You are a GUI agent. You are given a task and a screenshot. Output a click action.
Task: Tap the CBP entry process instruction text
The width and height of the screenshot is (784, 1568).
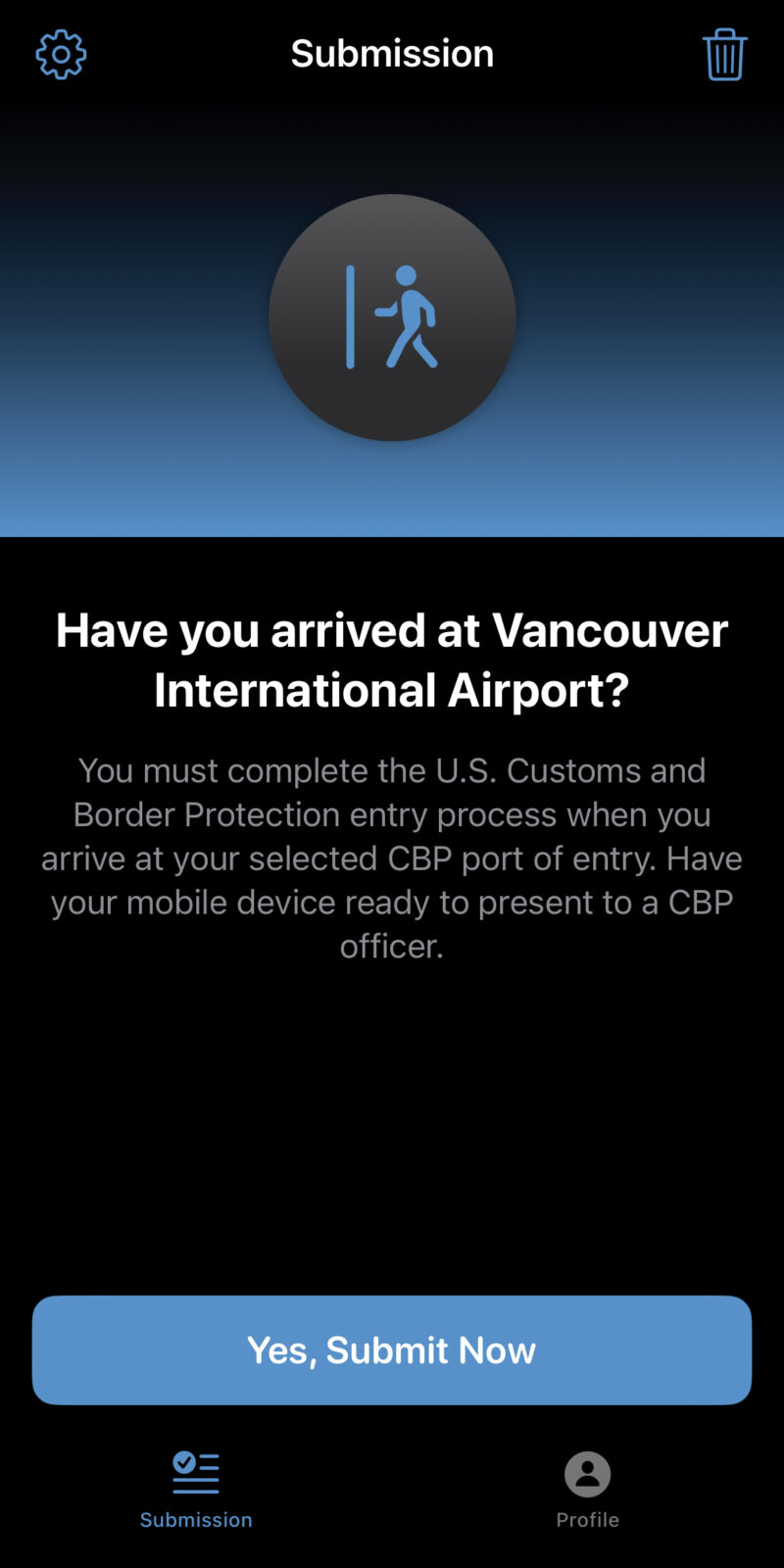point(392,857)
